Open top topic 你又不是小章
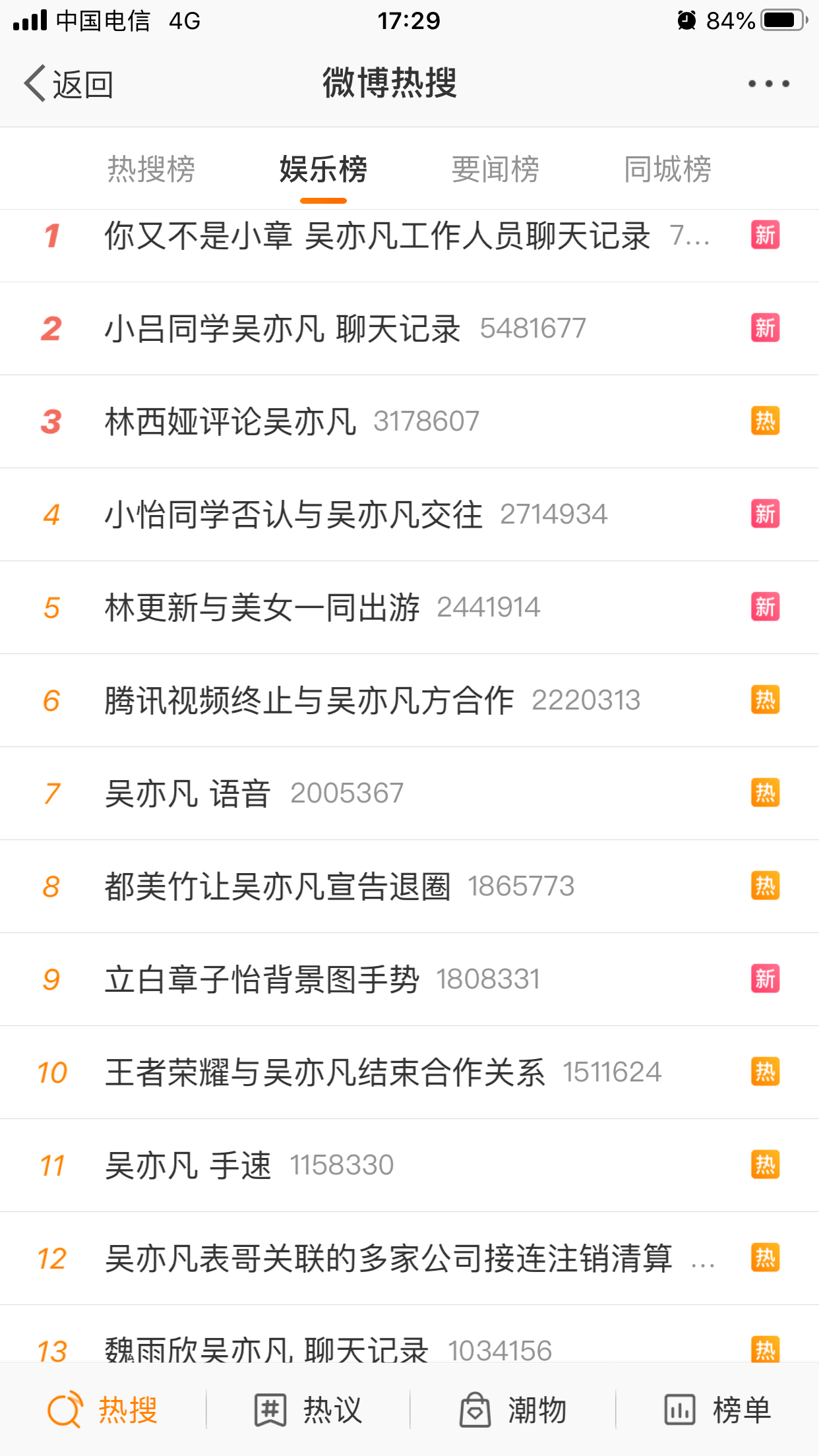The height and width of the screenshot is (1456, 819). tap(409, 235)
